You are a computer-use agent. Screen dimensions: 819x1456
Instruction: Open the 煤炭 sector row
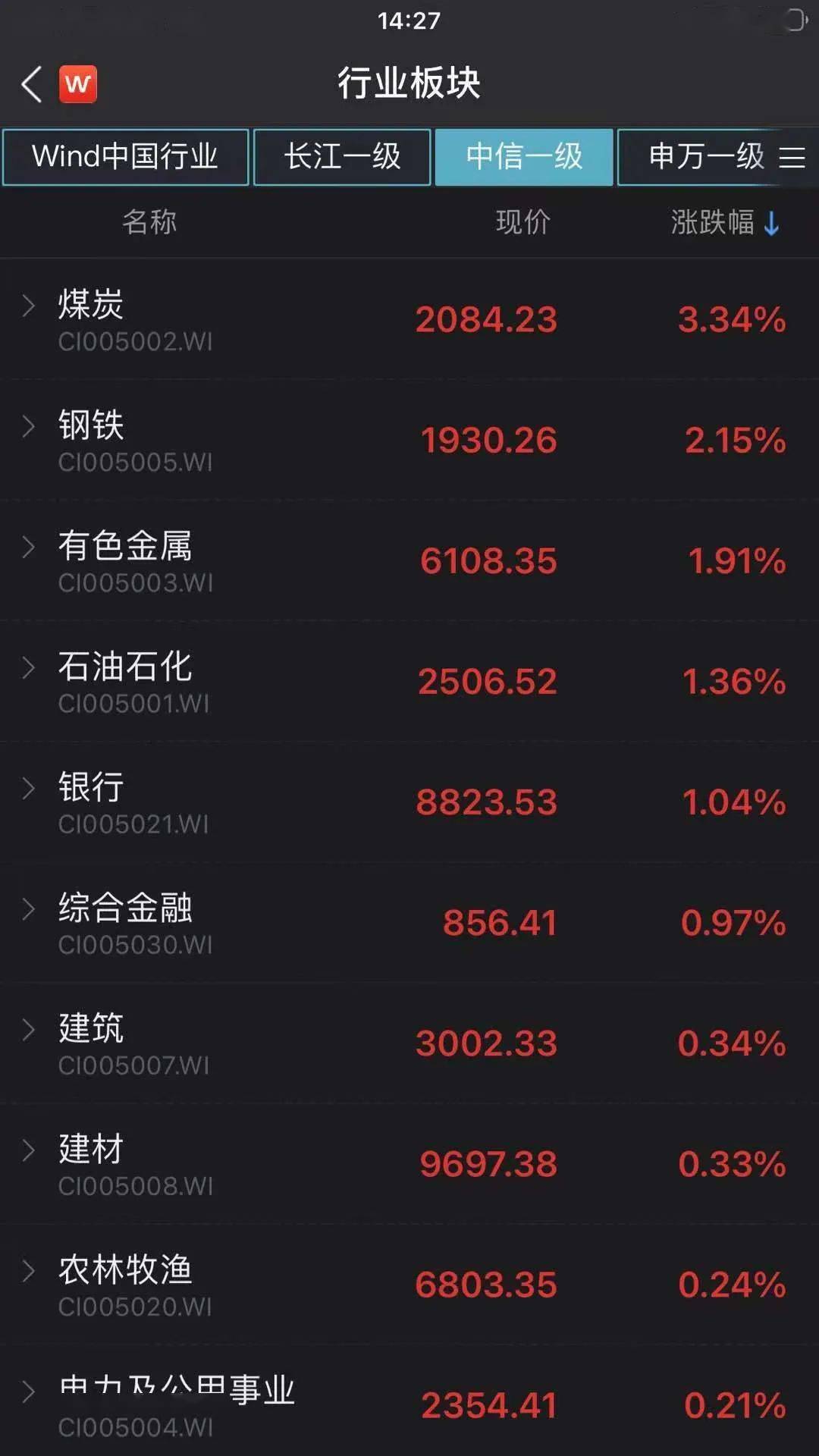point(409,319)
